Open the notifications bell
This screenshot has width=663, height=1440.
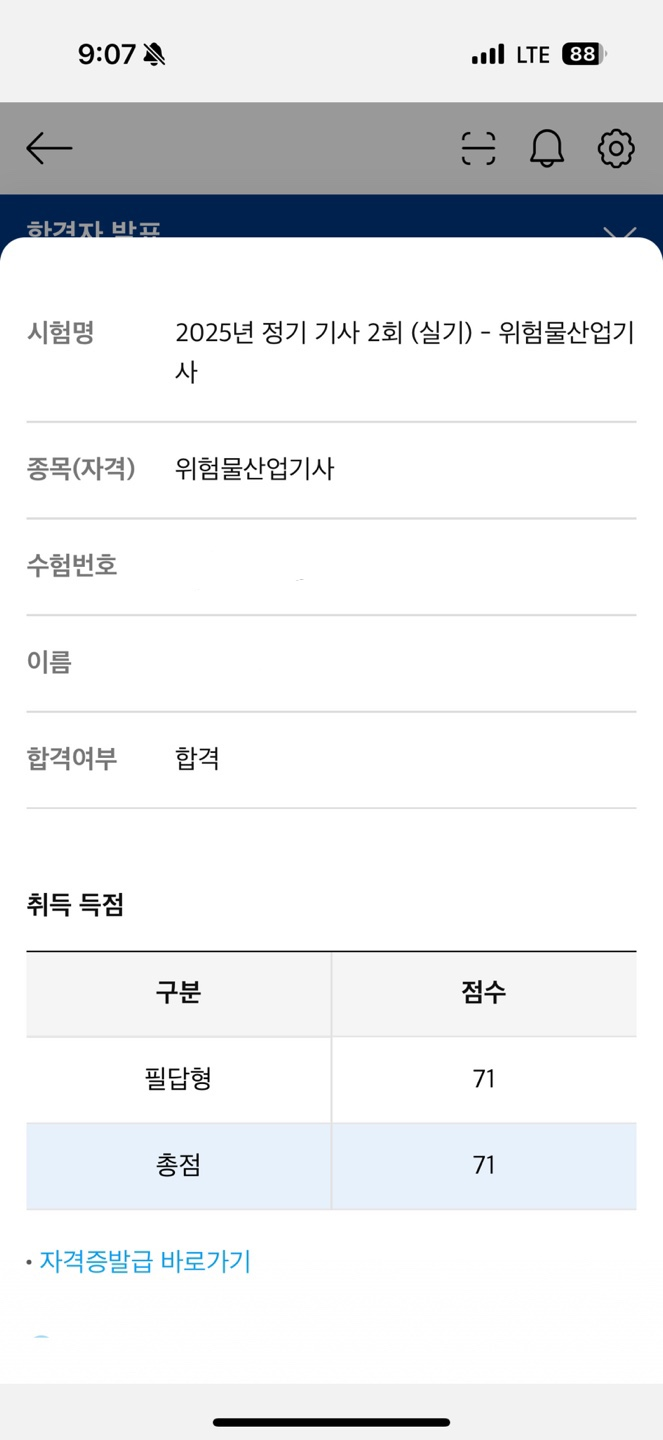[546, 149]
